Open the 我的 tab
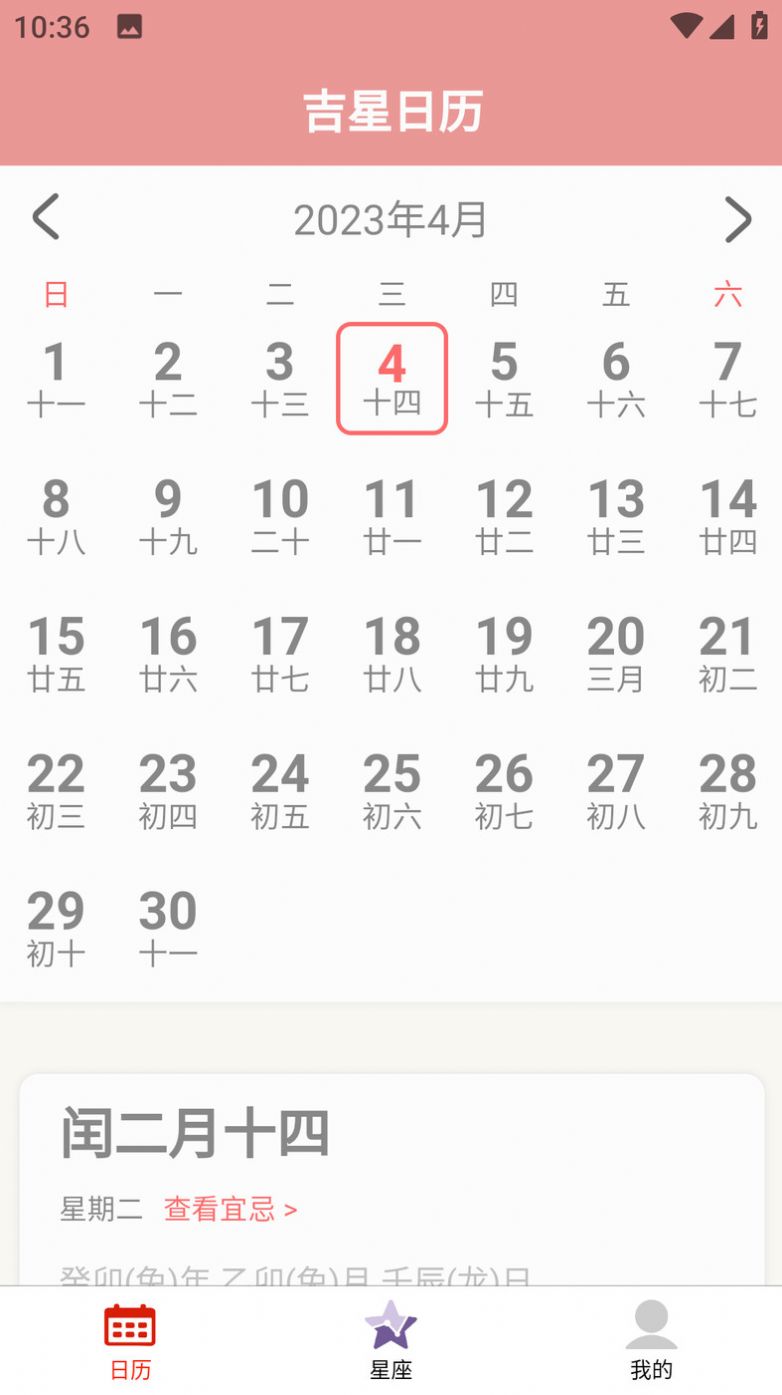Image resolution: width=782 pixels, height=1395 pixels. (651, 1340)
